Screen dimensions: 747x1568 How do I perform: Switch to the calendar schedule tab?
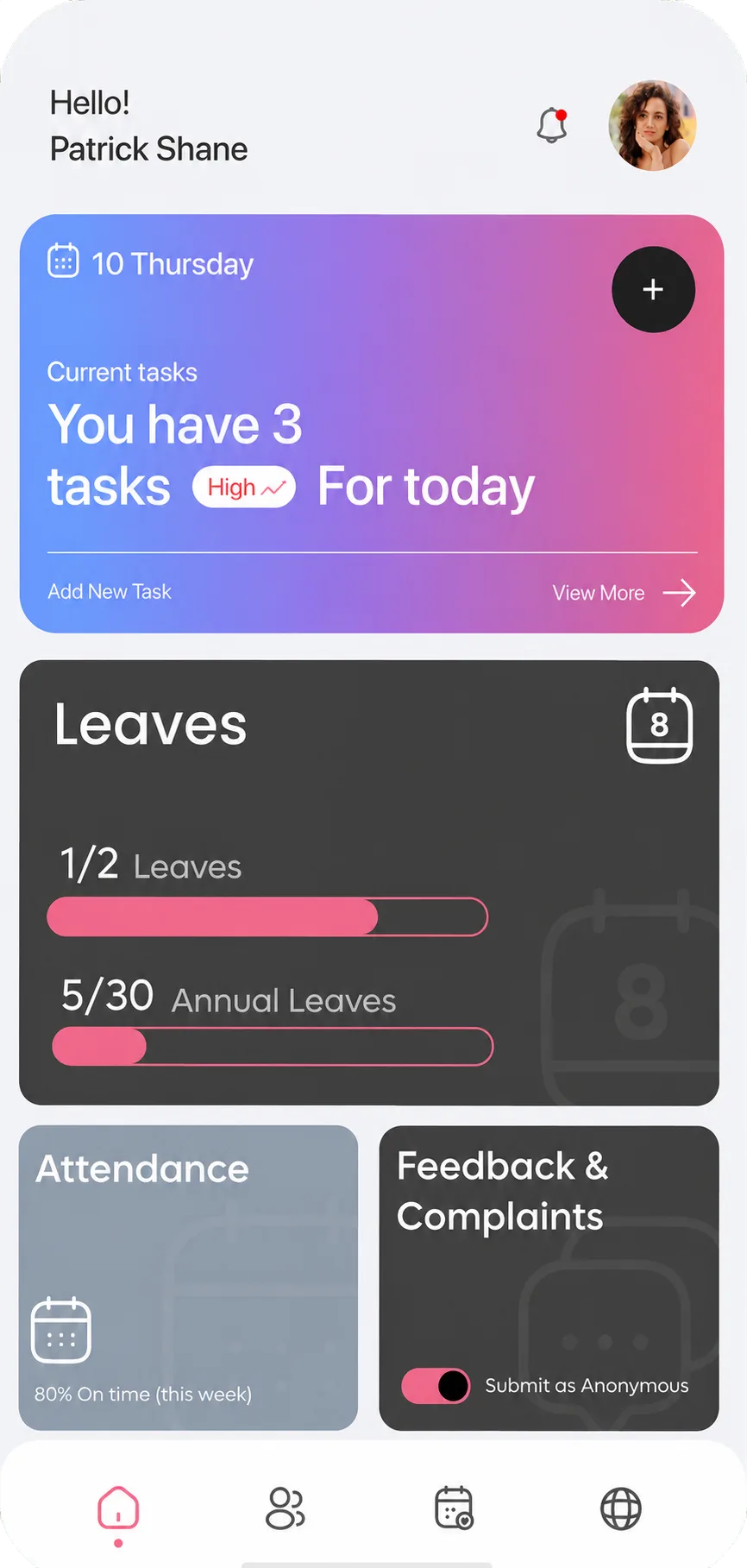[x=454, y=1508]
